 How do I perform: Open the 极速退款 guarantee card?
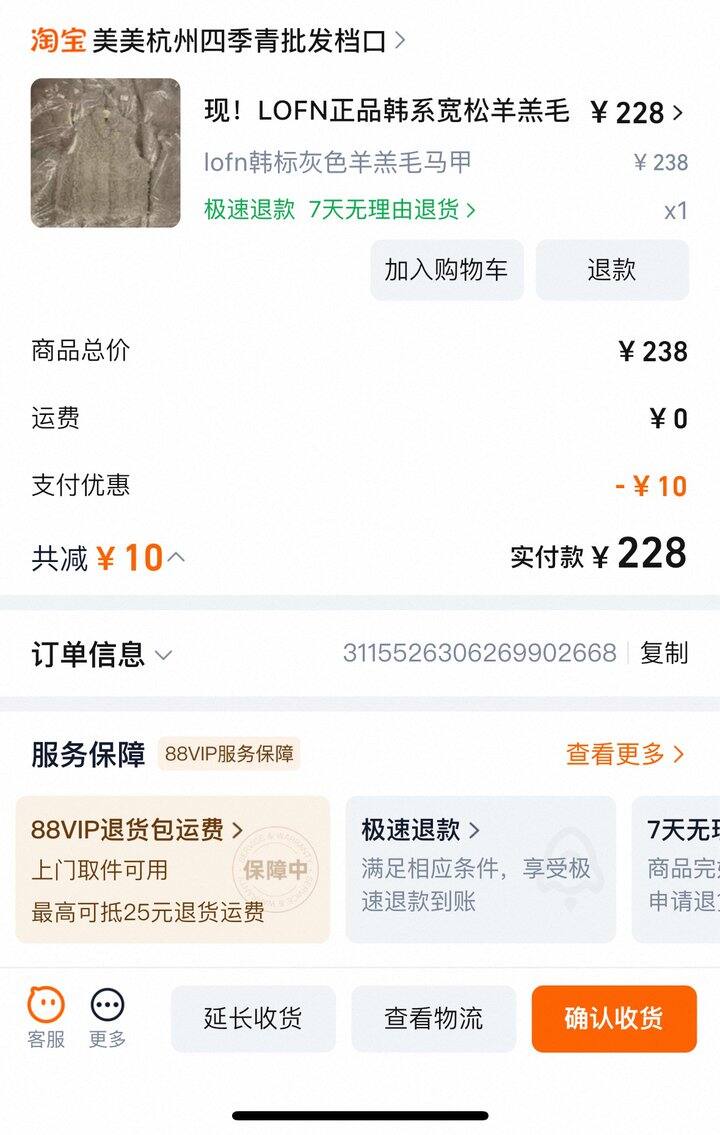480,869
